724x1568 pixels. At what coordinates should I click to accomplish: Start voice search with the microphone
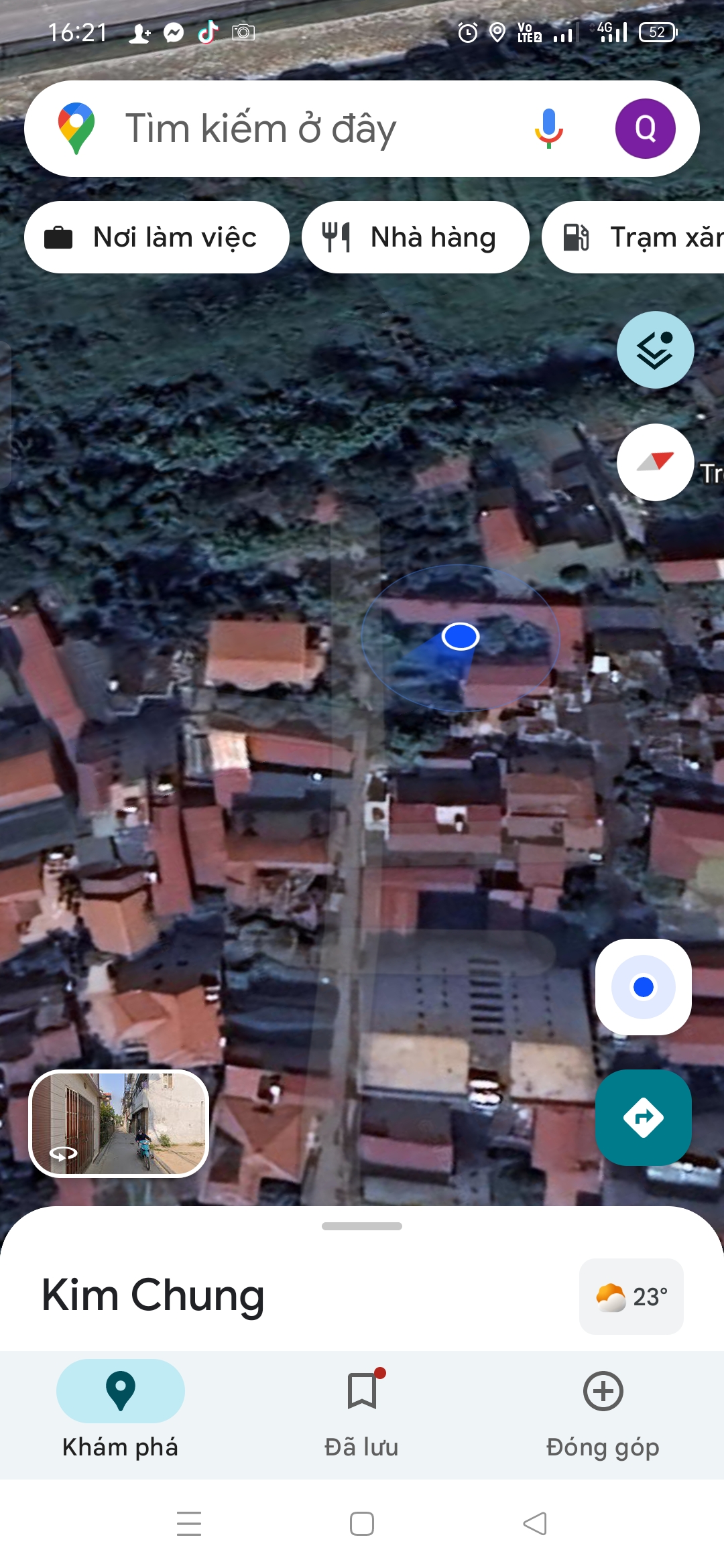click(x=548, y=128)
